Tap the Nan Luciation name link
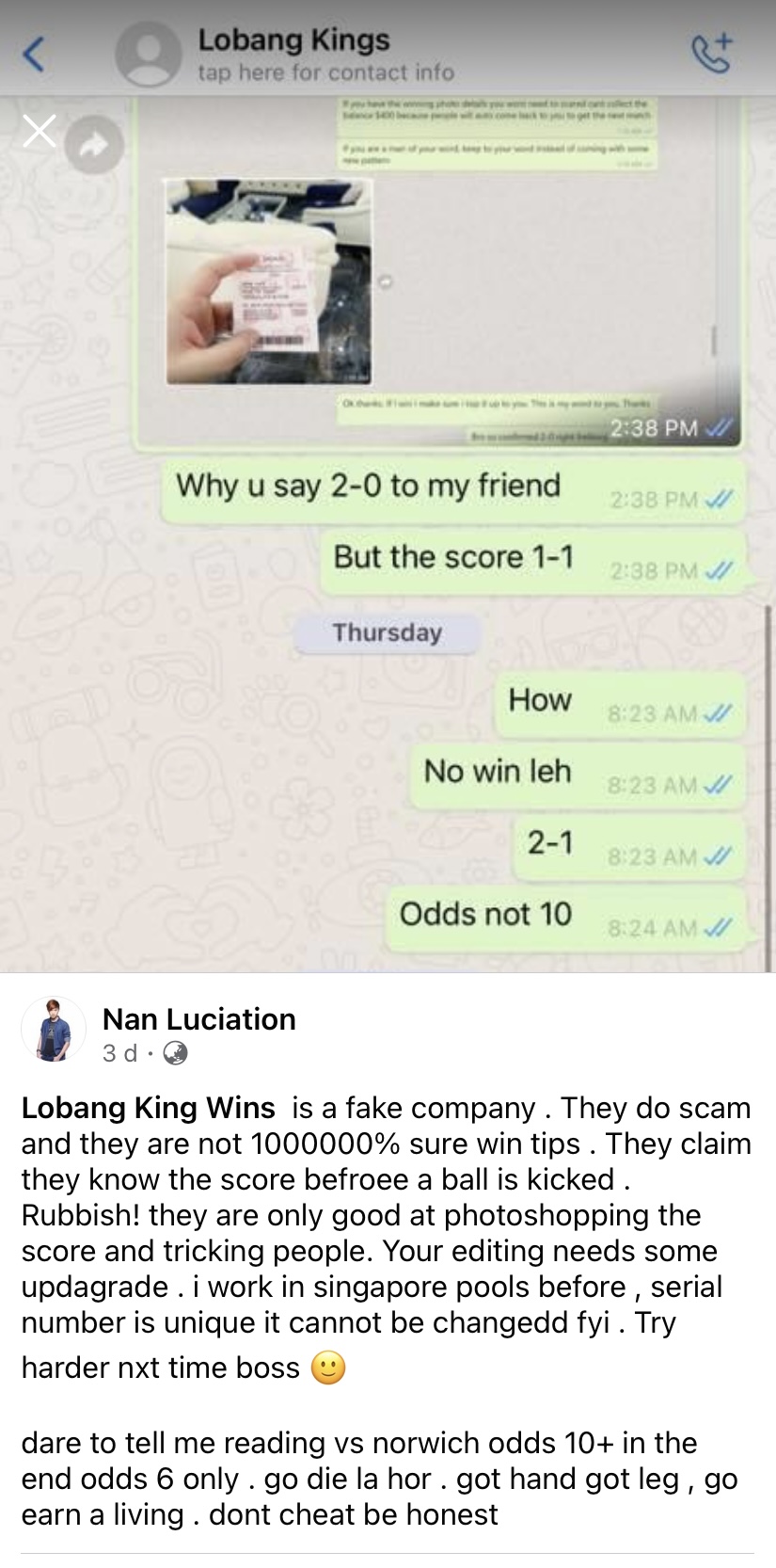Image resolution: width=776 pixels, height=1568 pixels. point(198,1019)
